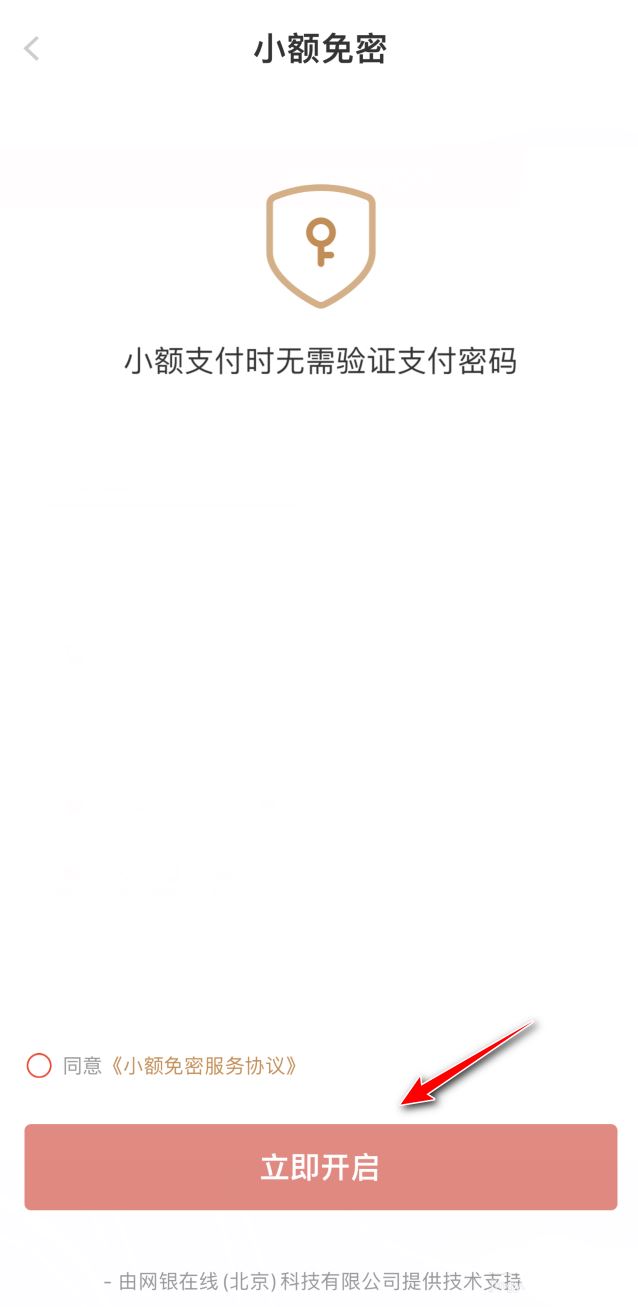The height and width of the screenshot is (1307, 638).
Task: Check the agree to agreement circle
Action: tap(39, 1066)
